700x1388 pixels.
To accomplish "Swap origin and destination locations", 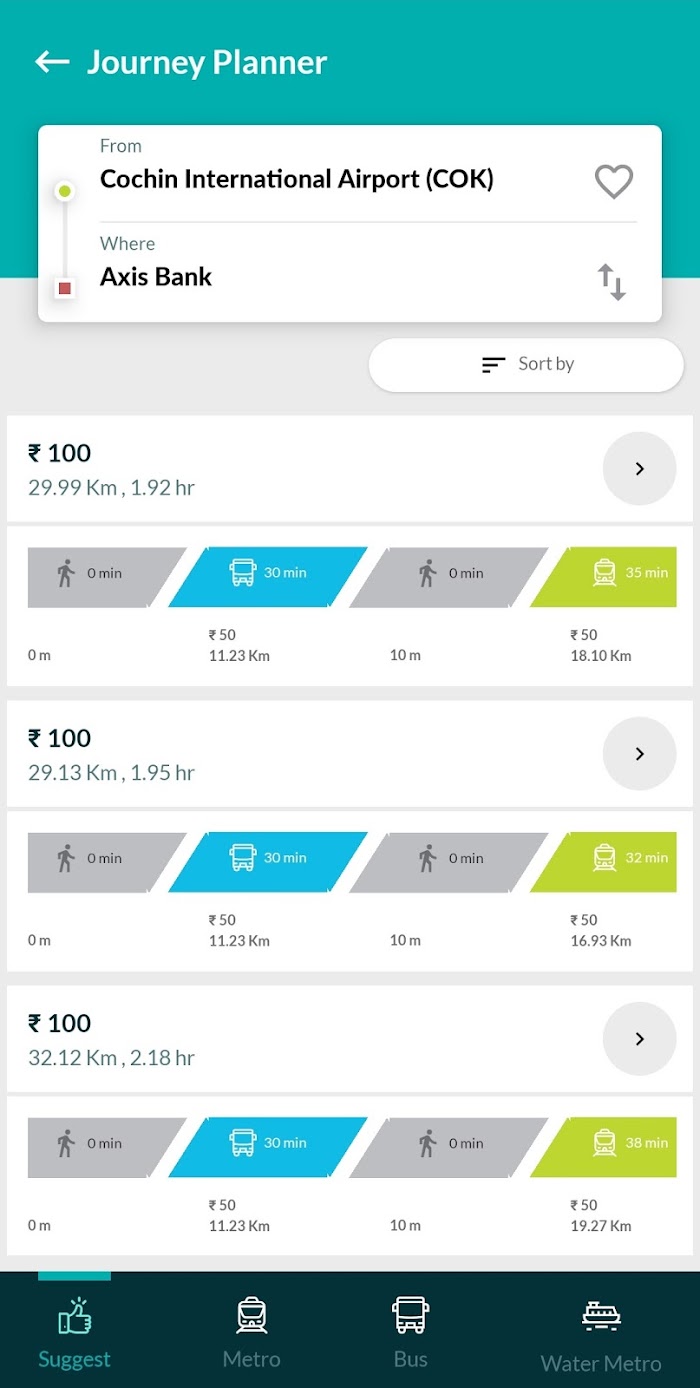I will [x=612, y=281].
